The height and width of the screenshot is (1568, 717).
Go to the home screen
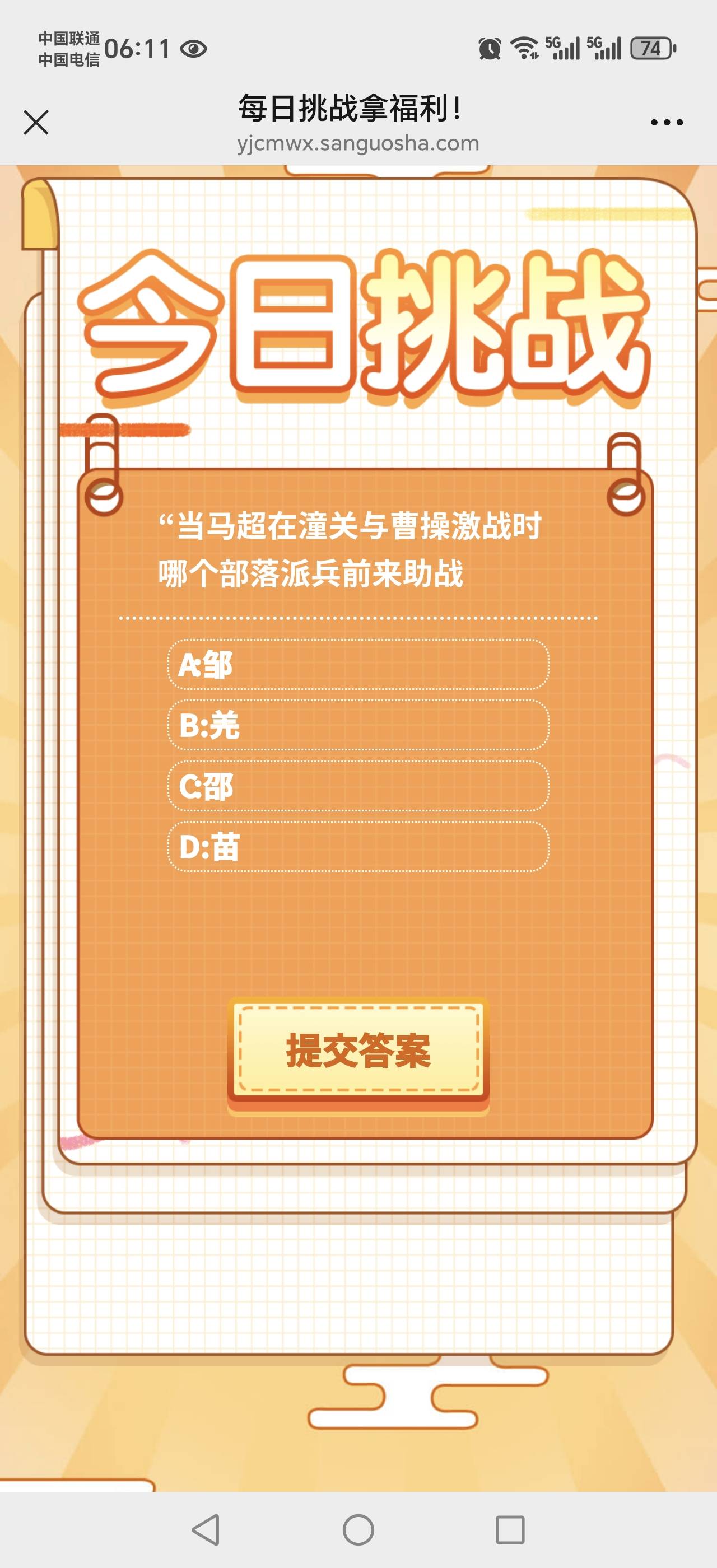(358, 1529)
